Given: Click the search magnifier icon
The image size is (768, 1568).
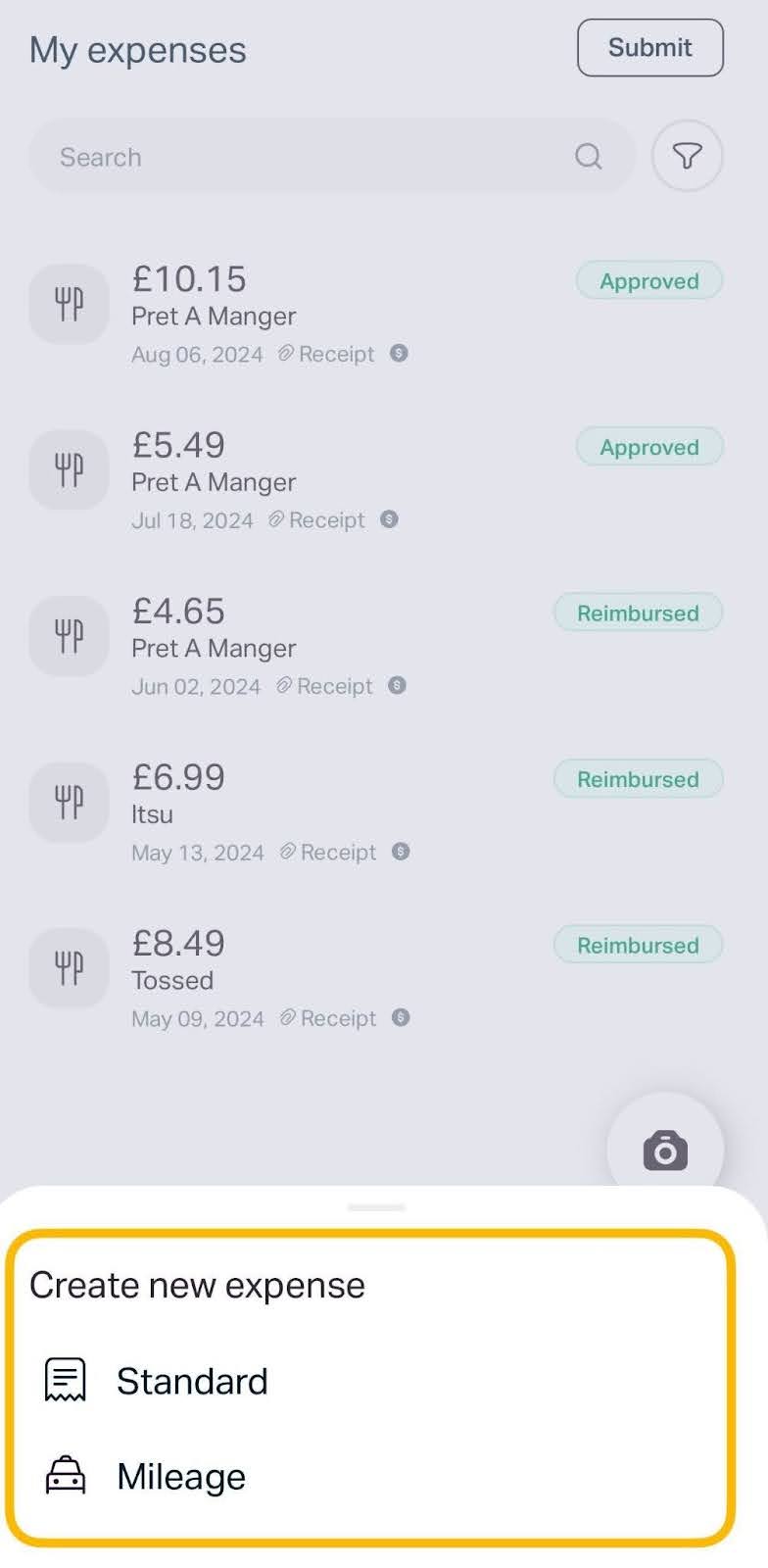Looking at the screenshot, I should (588, 156).
